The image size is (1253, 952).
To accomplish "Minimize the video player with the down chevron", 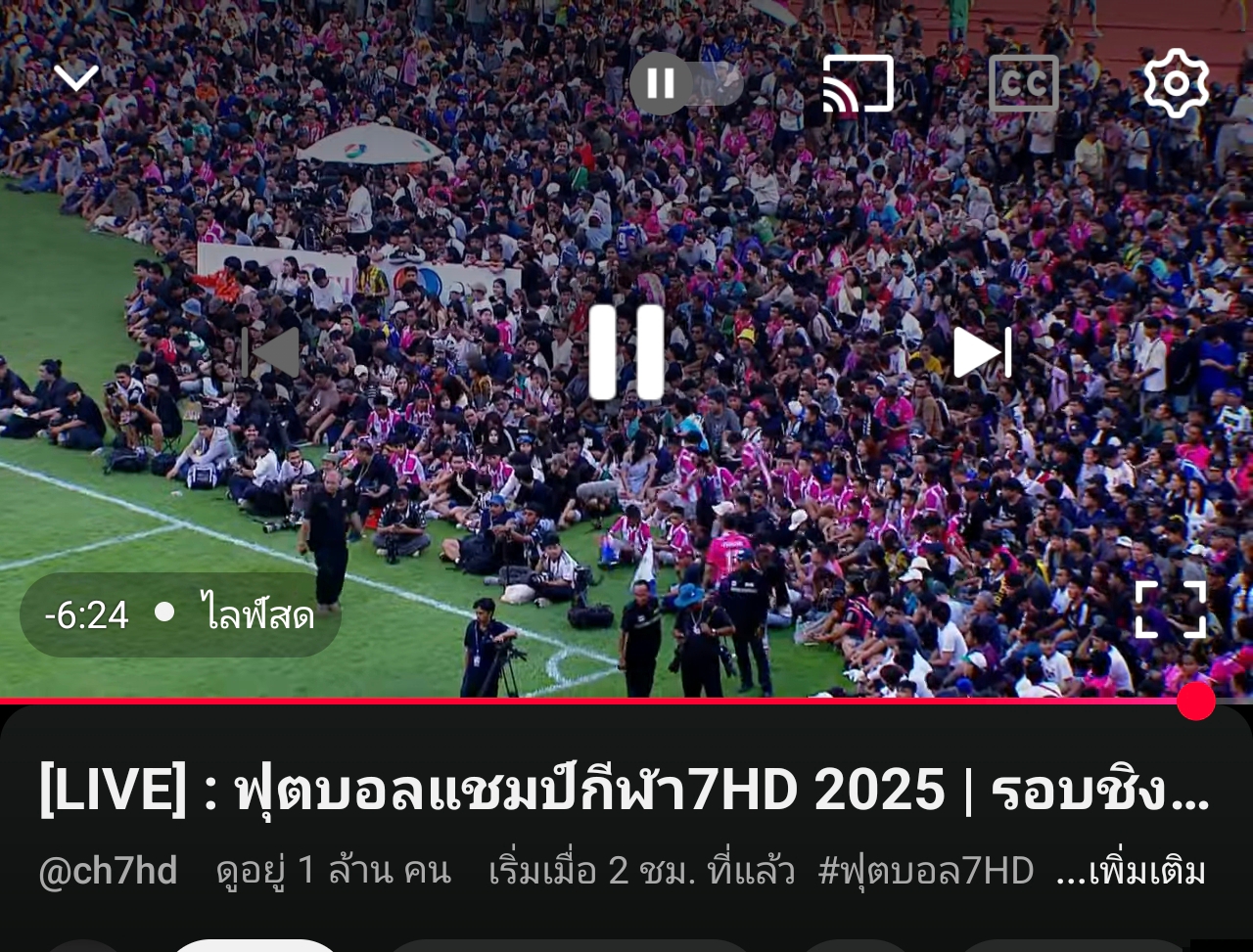I will 76,77.
